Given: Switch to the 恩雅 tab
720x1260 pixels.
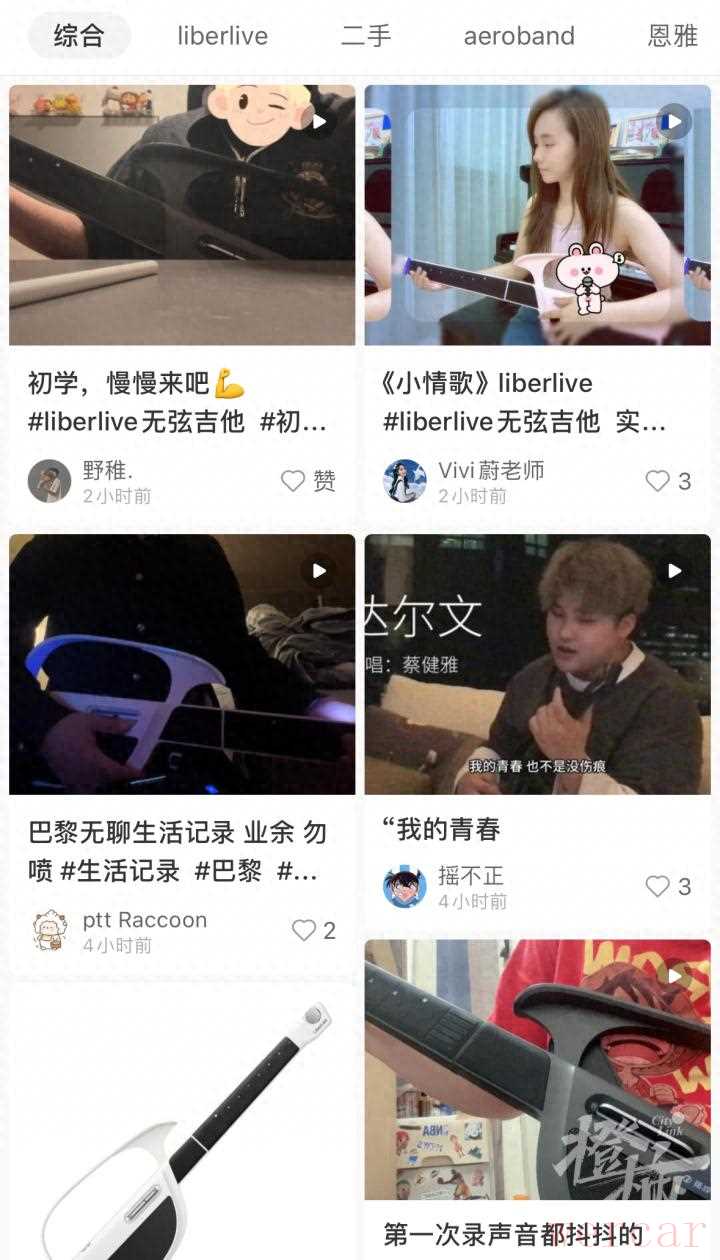Looking at the screenshot, I should 672,36.
